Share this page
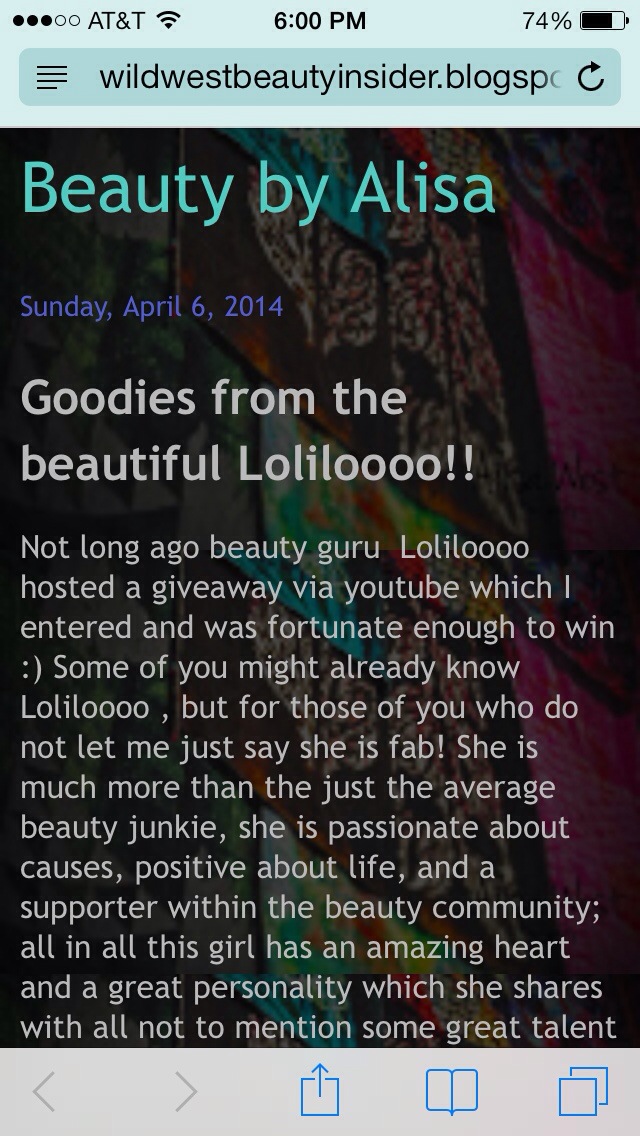 [x=322, y=1090]
